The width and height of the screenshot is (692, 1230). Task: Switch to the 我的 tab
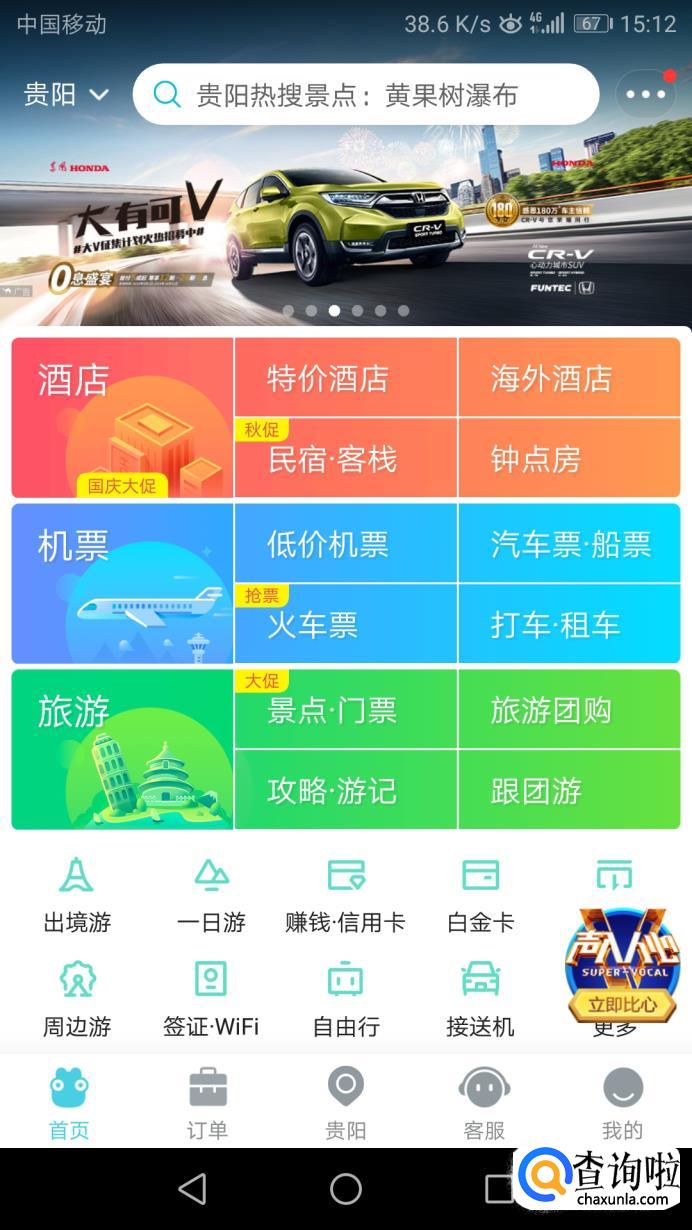(622, 1102)
